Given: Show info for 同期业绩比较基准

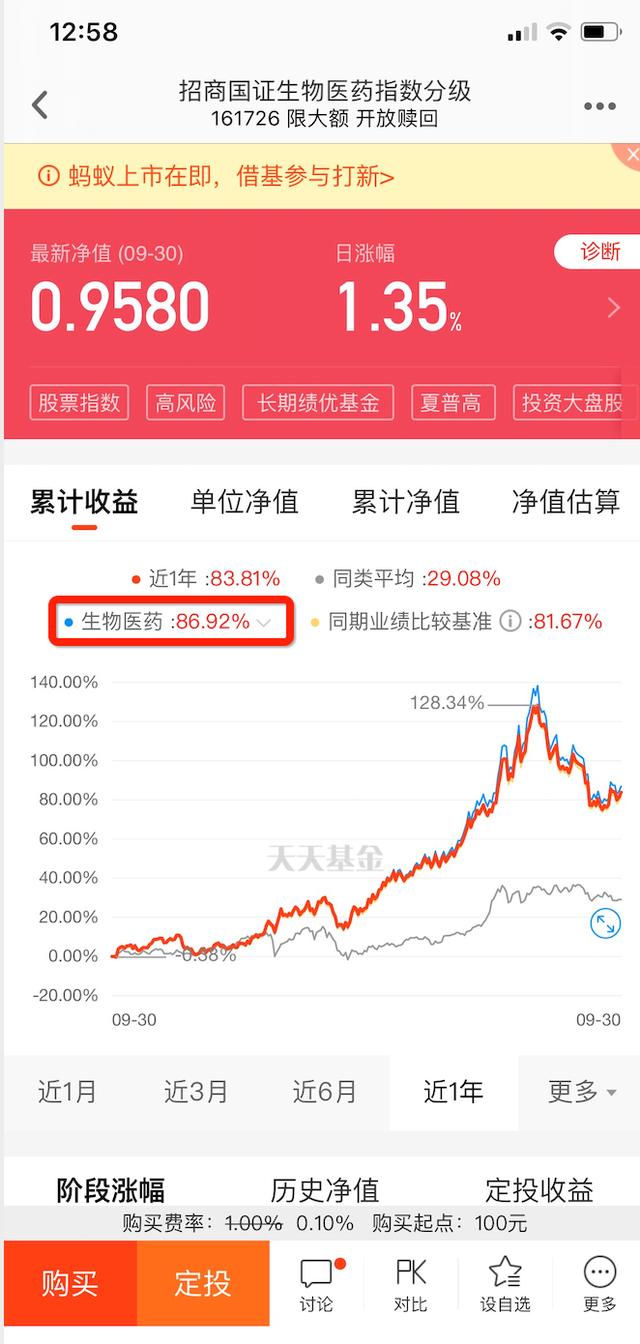Looking at the screenshot, I should [x=510, y=622].
